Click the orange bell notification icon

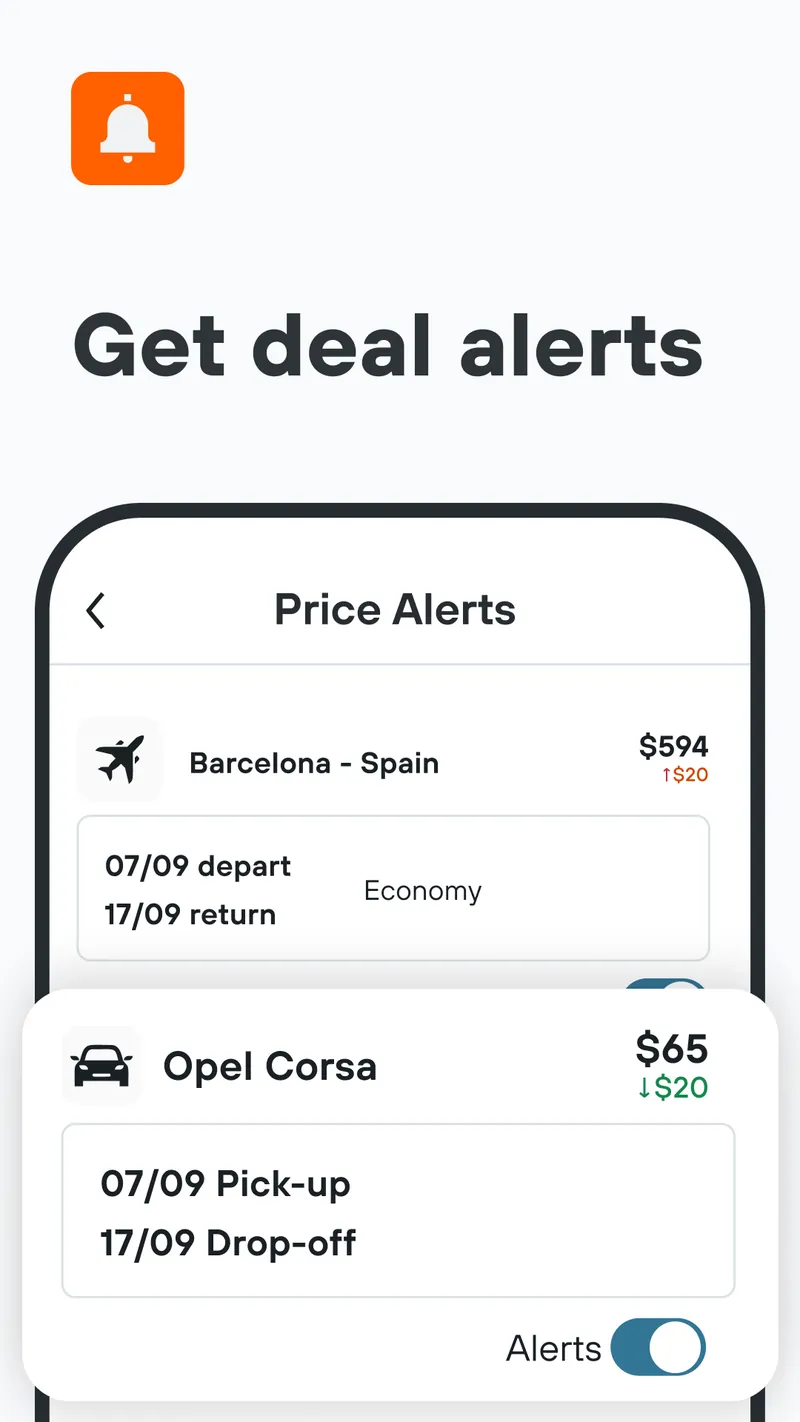tap(127, 128)
